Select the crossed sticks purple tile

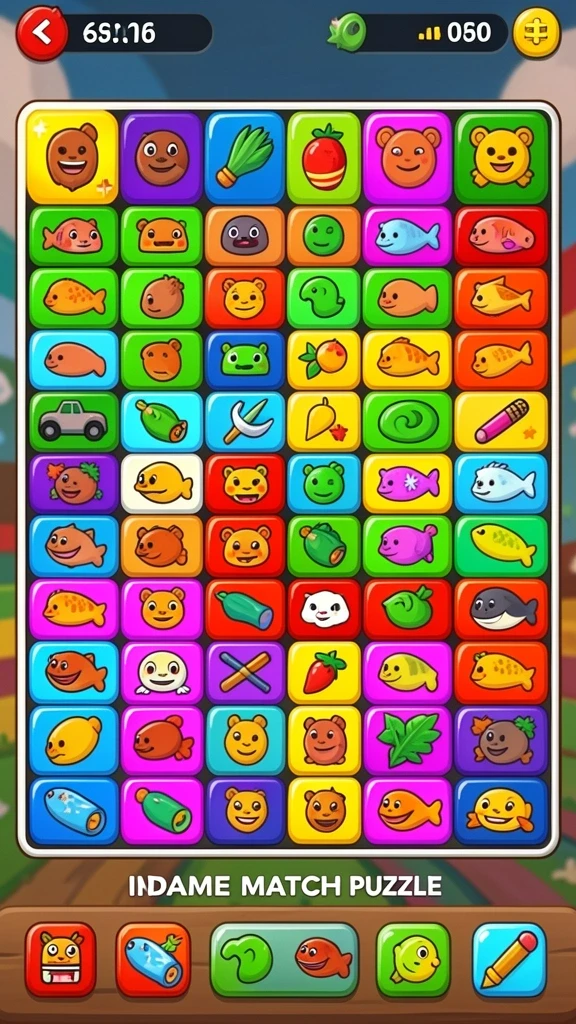click(245, 673)
